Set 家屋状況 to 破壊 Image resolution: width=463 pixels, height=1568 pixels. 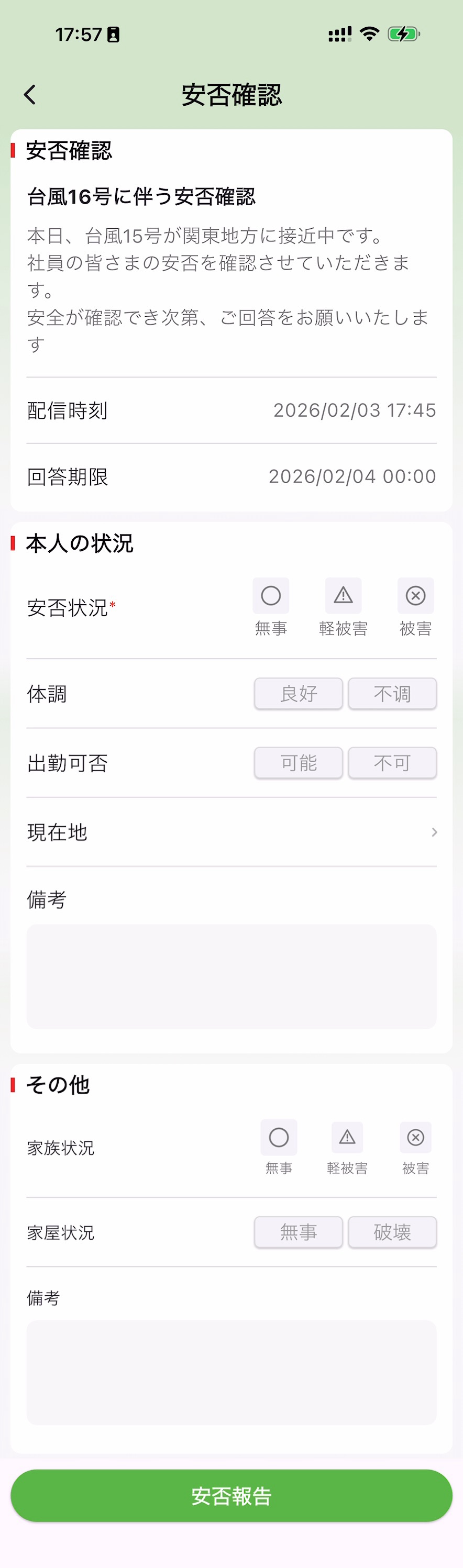[x=392, y=1232]
